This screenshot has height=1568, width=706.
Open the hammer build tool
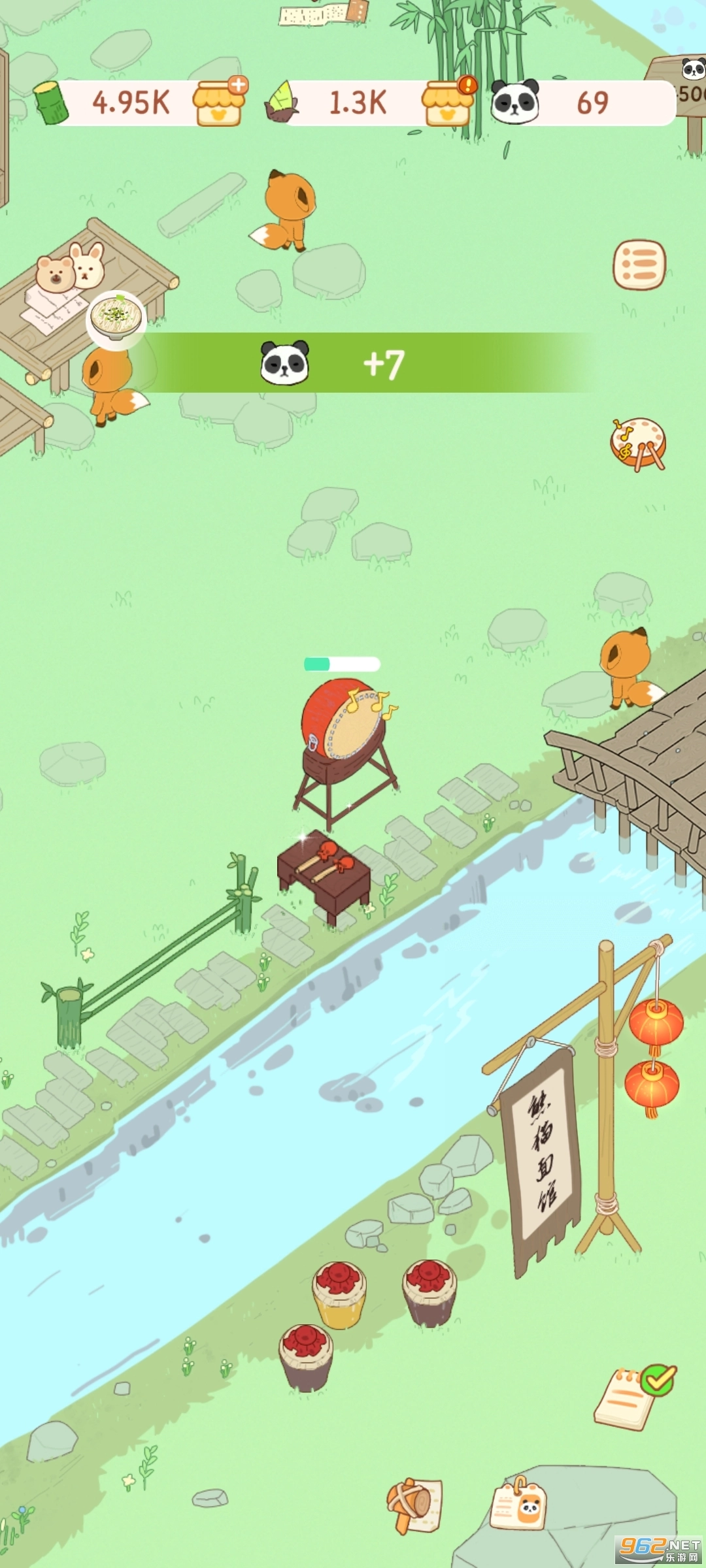(x=413, y=1503)
